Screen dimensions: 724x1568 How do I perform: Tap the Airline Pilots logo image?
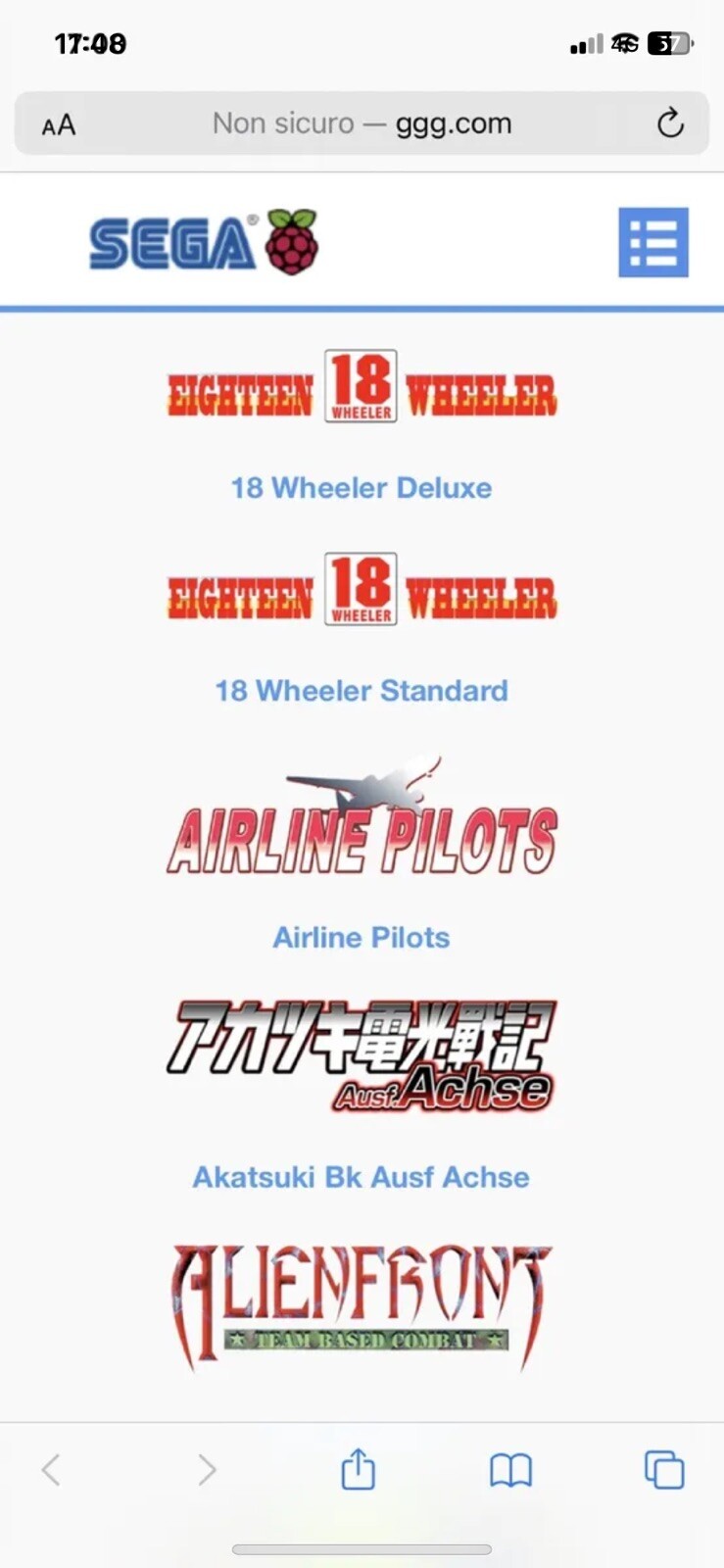coord(362,815)
